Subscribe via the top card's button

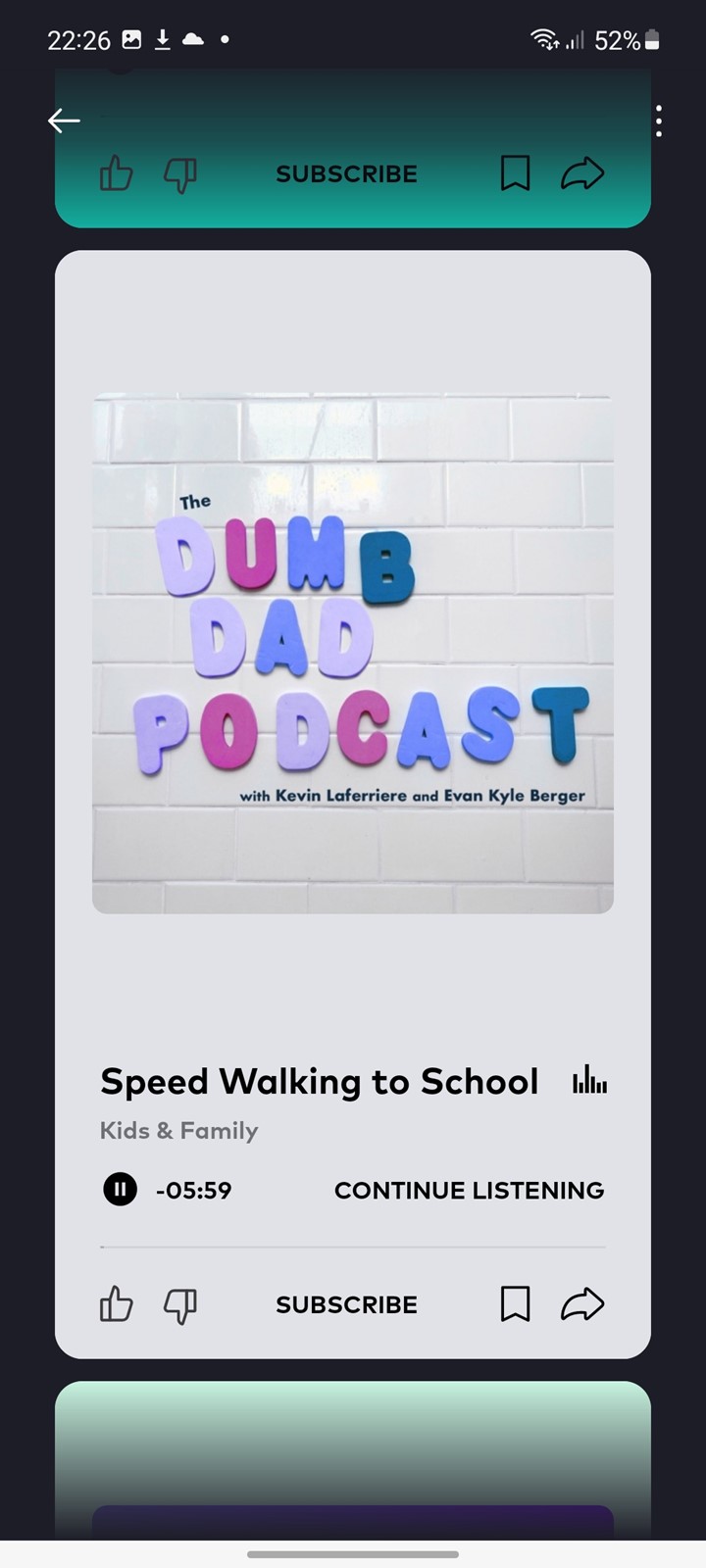click(x=346, y=174)
